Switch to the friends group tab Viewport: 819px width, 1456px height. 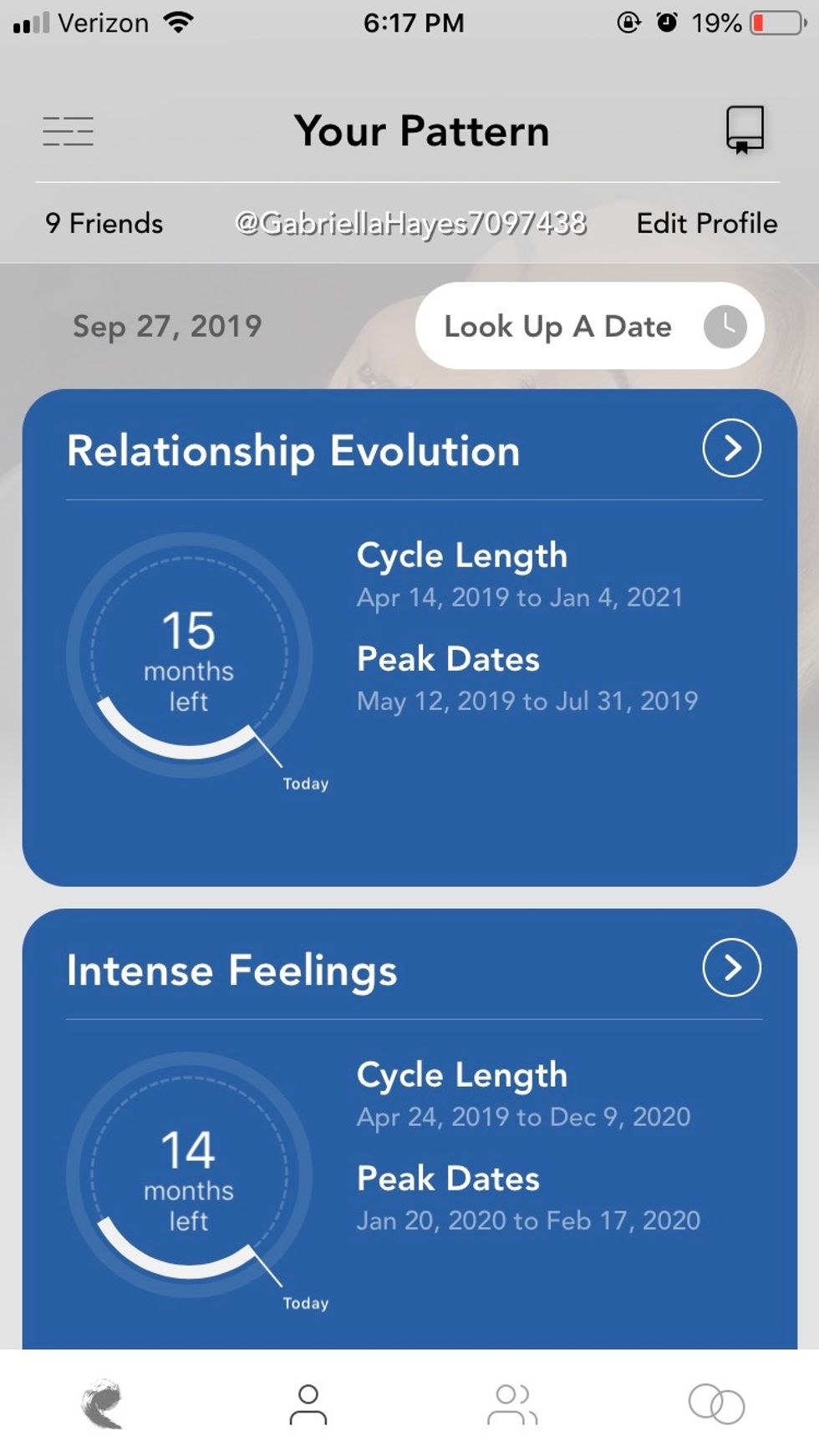pos(512,1404)
